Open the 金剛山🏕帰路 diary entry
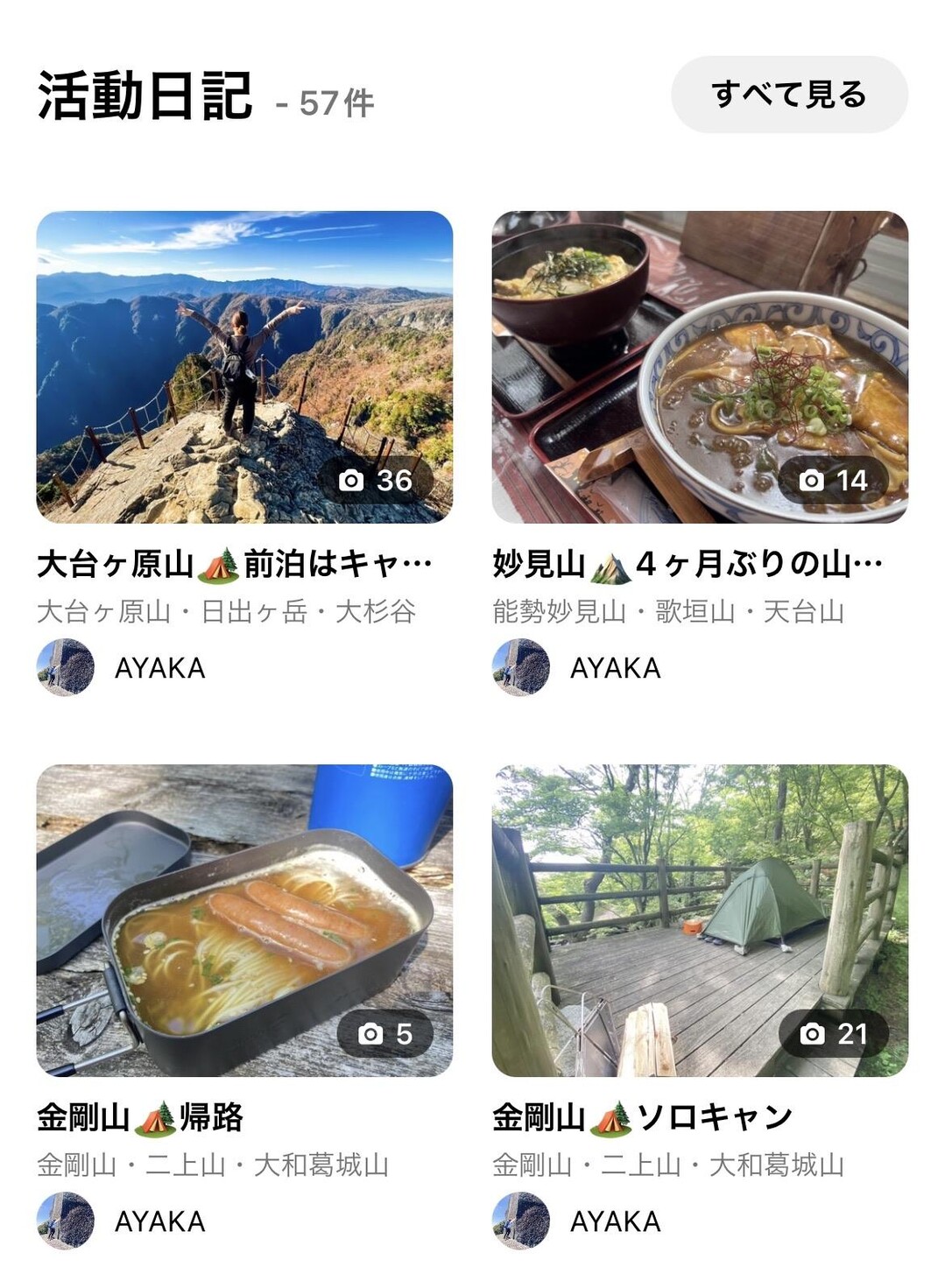The image size is (945, 1288). click(x=140, y=1115)
